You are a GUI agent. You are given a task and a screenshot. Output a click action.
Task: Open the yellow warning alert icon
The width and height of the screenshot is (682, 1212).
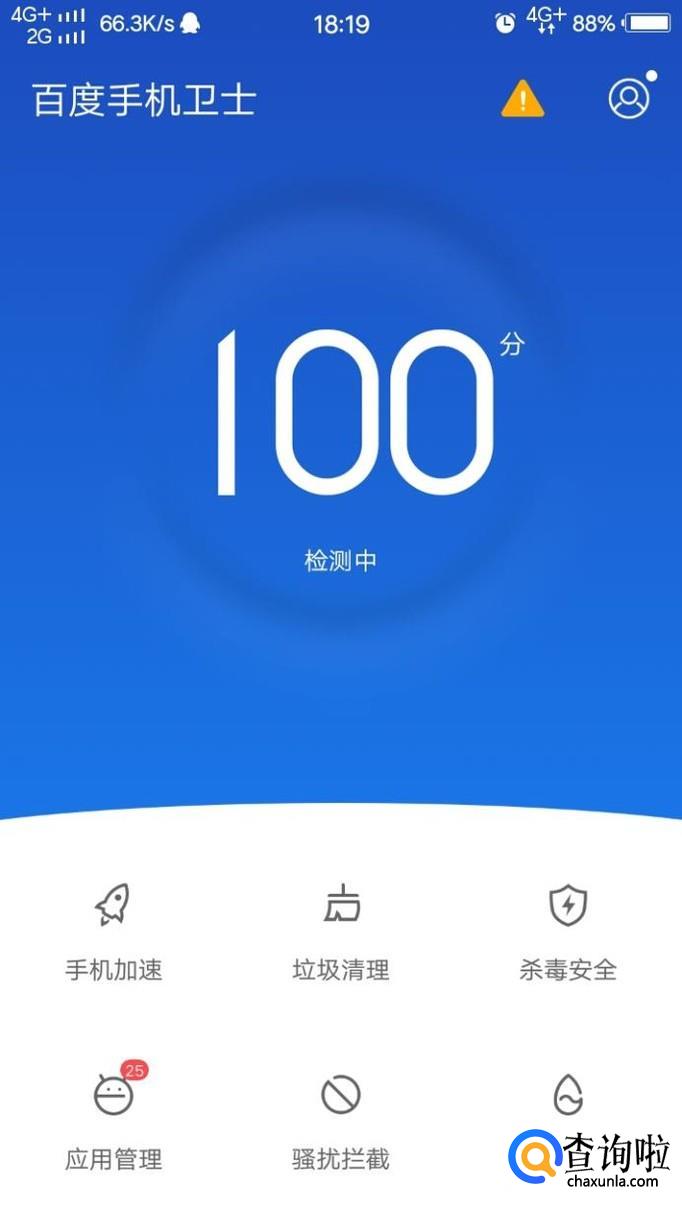[x=522, y=99]
